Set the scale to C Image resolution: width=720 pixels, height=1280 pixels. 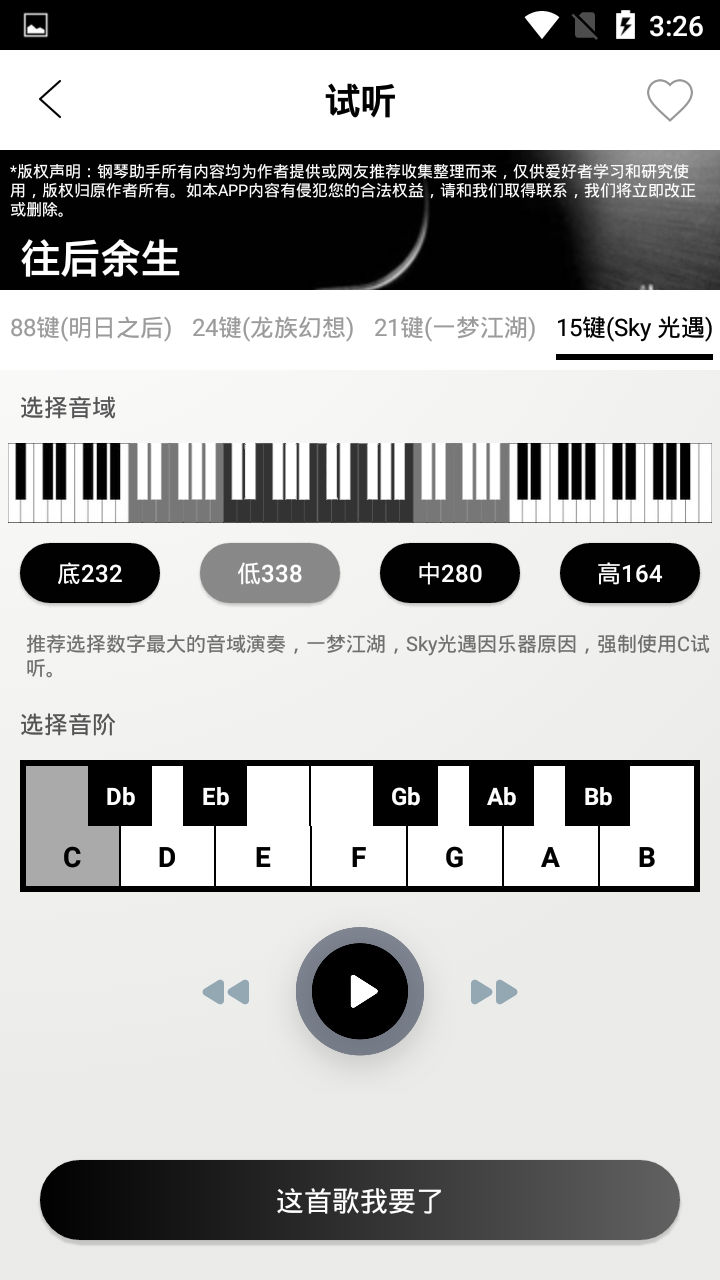(x=72, y=858)
